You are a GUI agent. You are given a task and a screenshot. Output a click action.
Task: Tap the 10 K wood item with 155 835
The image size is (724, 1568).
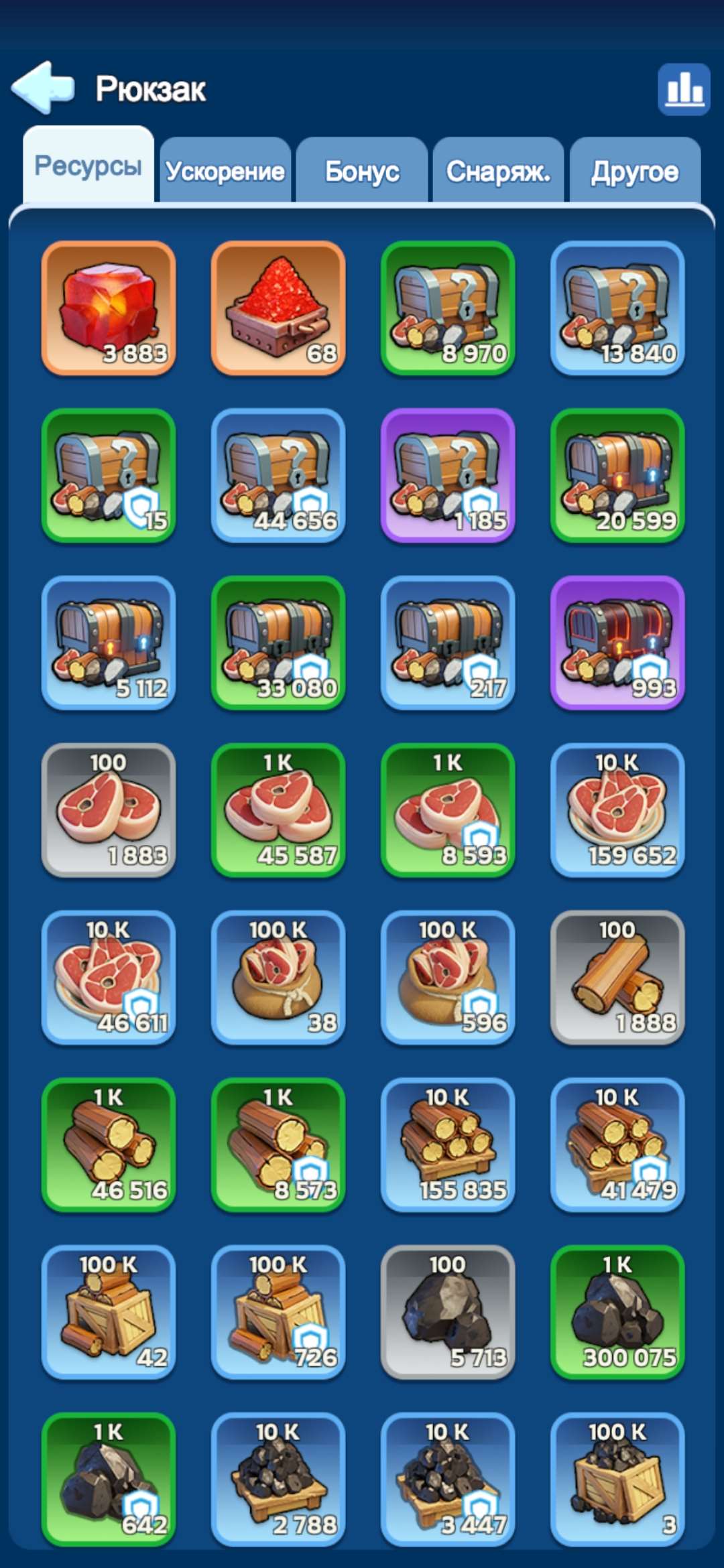448,1145
